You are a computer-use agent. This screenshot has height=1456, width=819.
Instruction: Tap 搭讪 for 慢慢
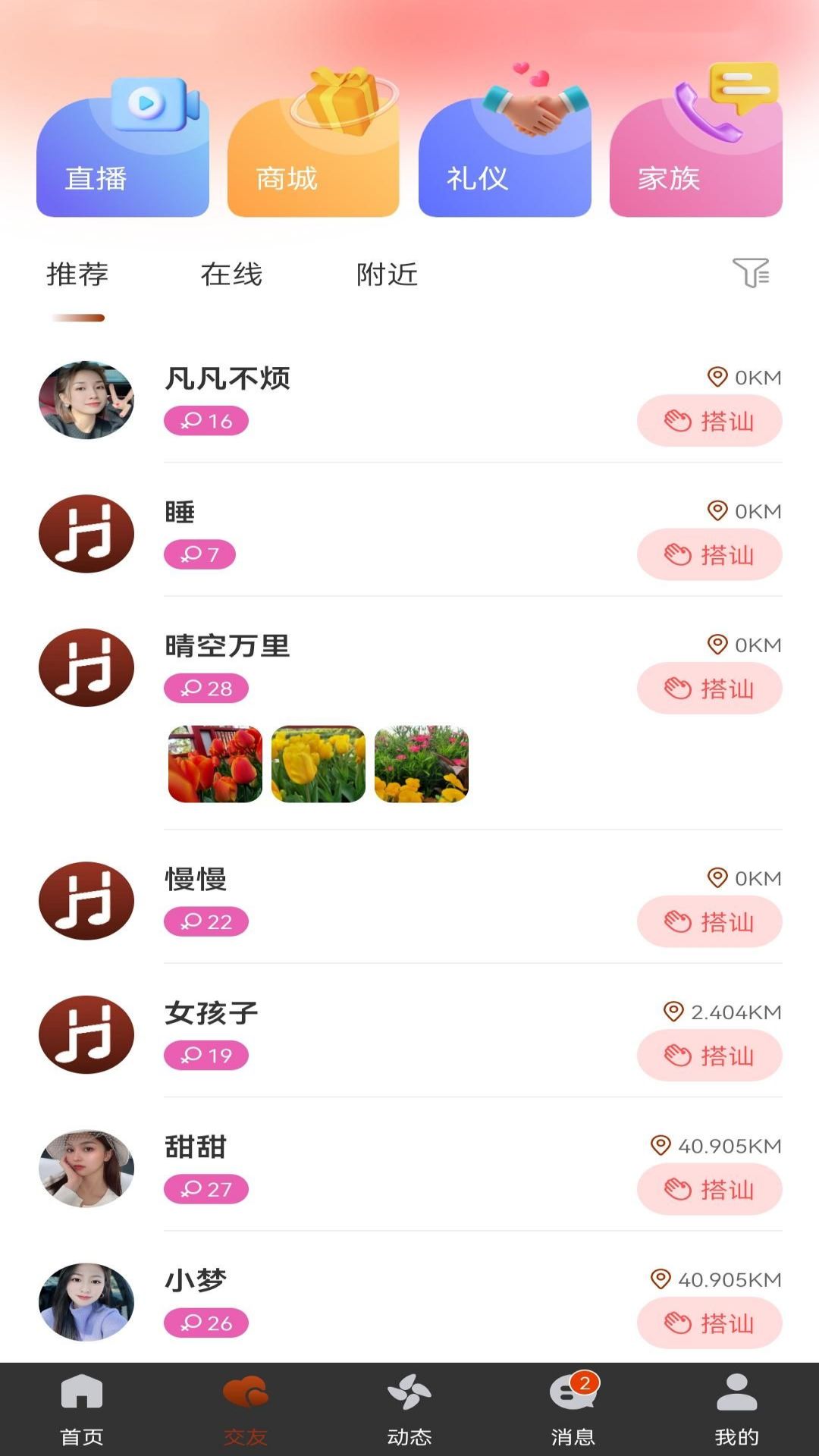(709, 922)
